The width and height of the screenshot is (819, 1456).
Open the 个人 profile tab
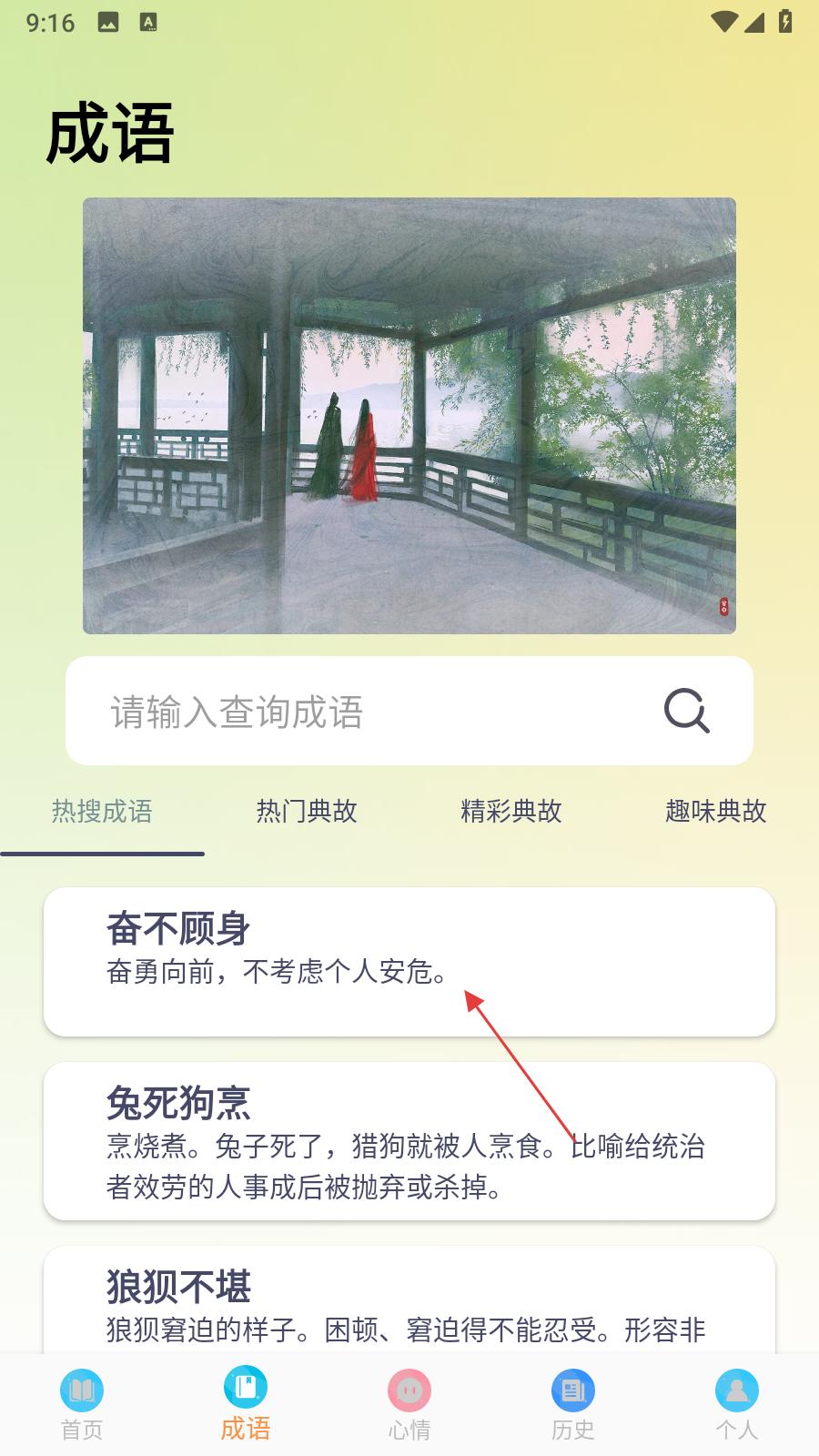tap(737, 1405)
